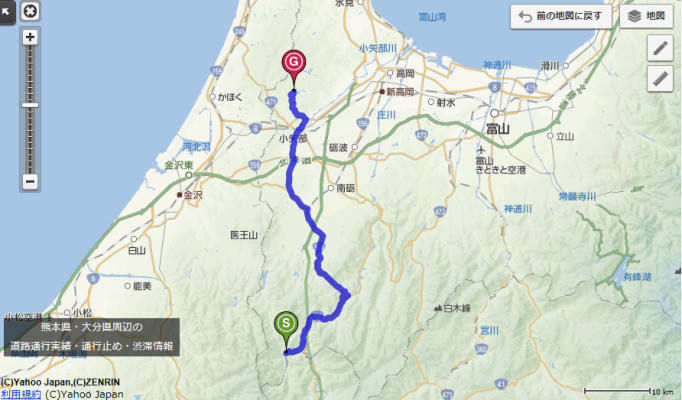Tap the start marker S pin
The width and height of the screenshot is (682, 400).
286,324
